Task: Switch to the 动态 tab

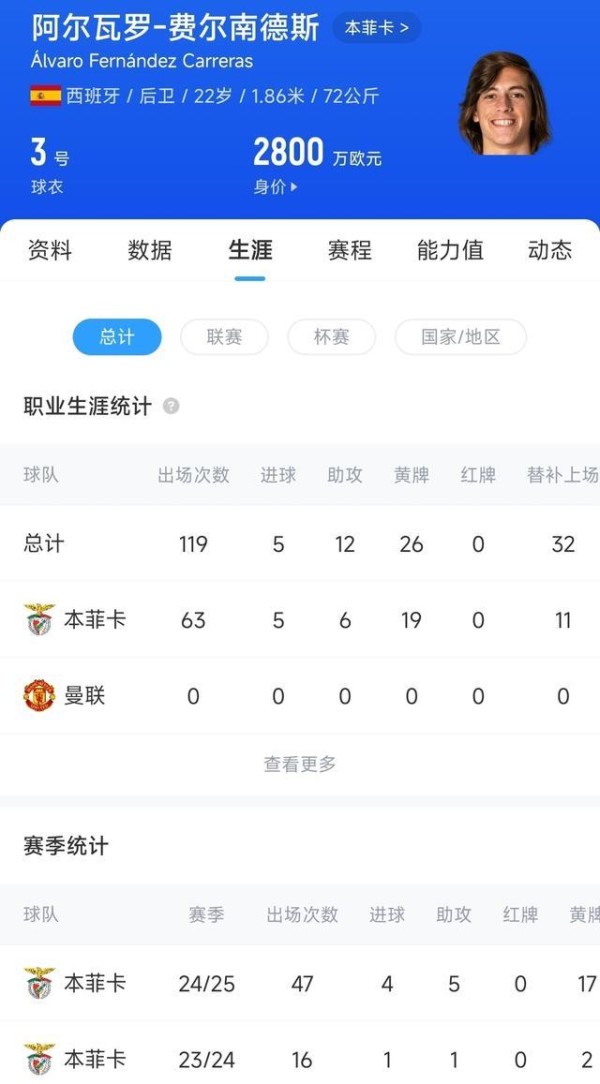Action: point(550,250)
